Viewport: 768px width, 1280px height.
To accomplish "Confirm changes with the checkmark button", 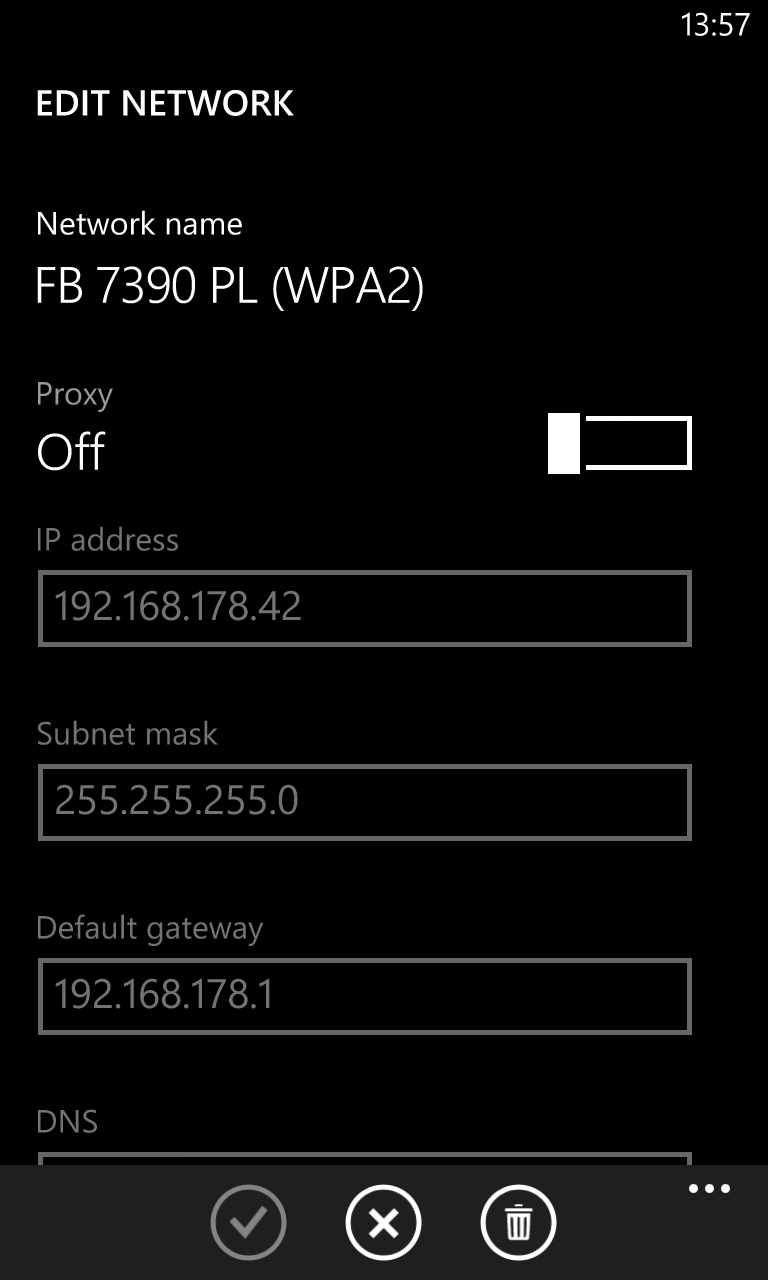I will [249, 1222].
